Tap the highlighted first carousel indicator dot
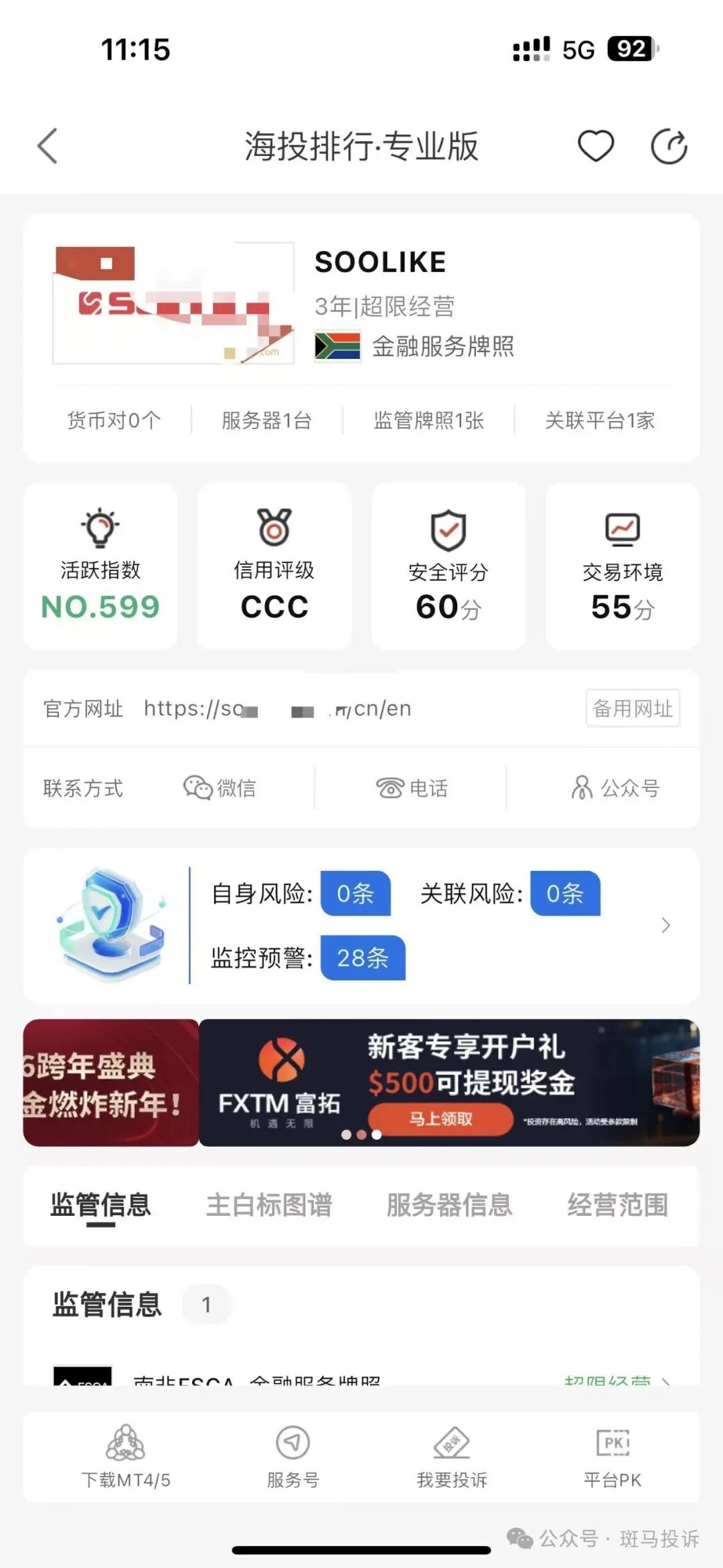 (x=345, y=1134)
